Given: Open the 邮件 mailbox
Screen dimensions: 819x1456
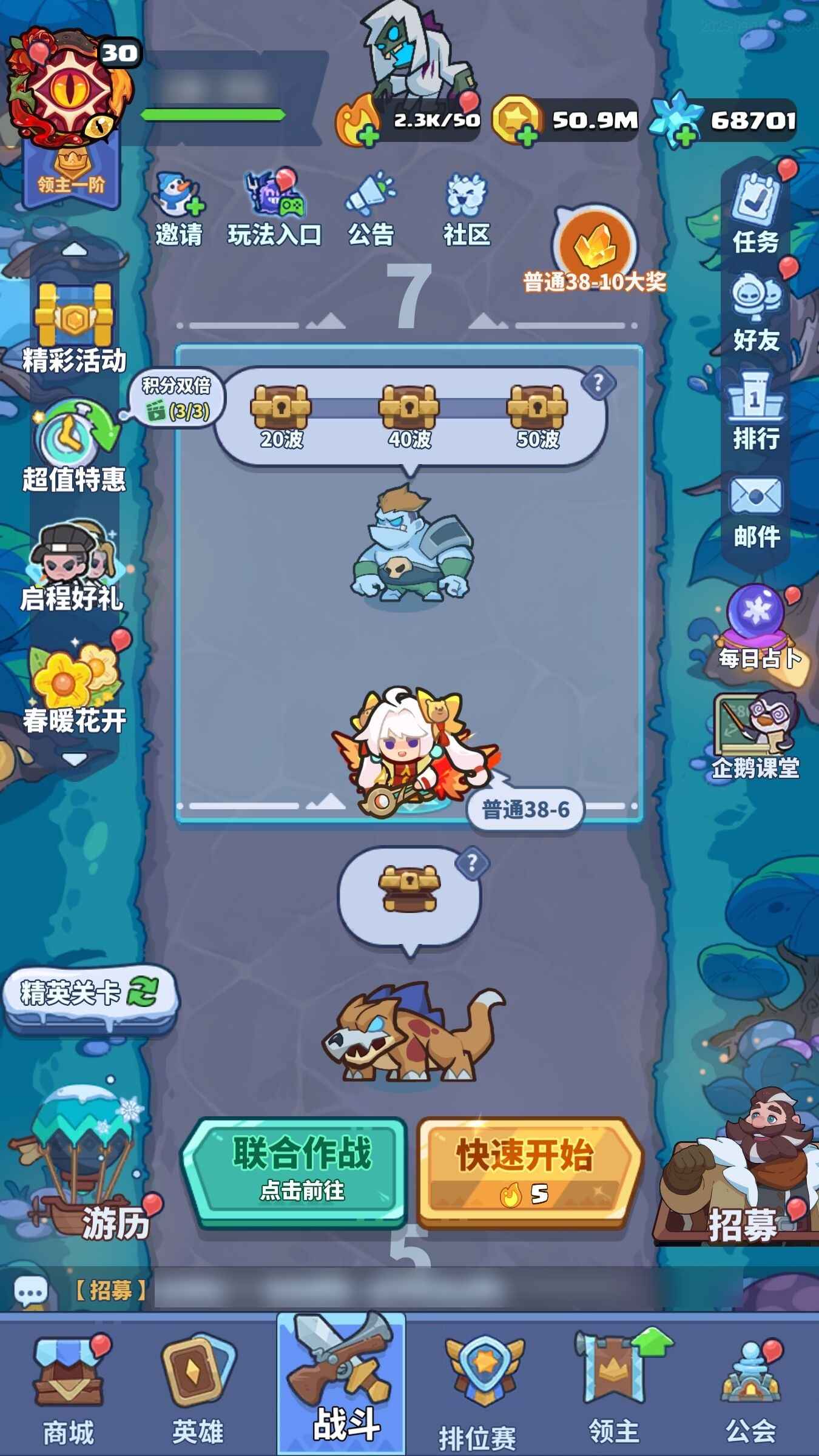Looking at the screenshot, I should tap(755, 511).
